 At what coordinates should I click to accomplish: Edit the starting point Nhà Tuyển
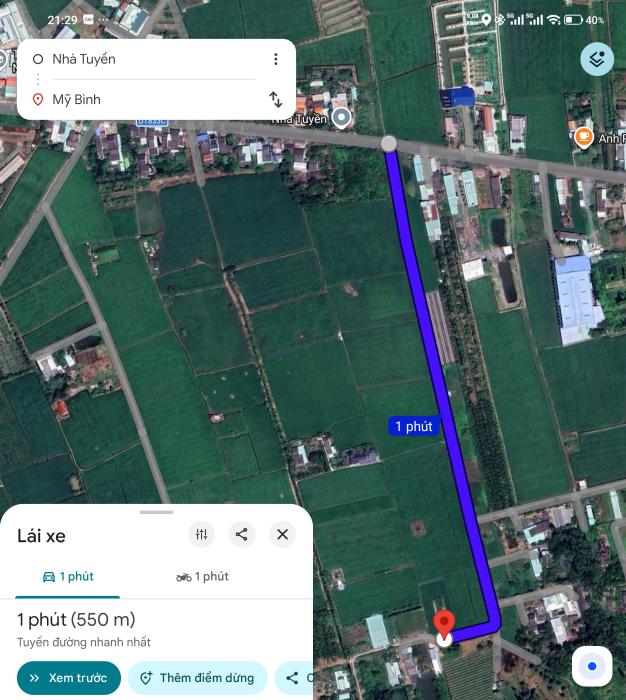(140, 59)
